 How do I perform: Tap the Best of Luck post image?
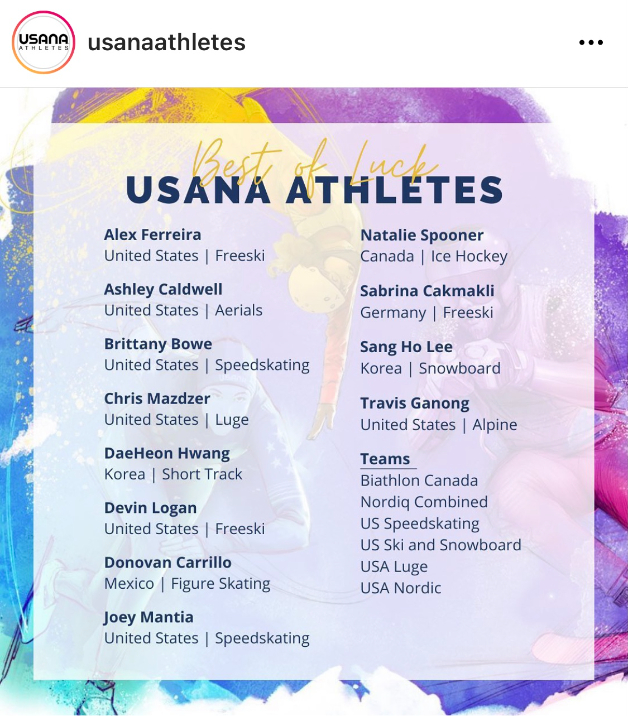click(x=314, y=400)
